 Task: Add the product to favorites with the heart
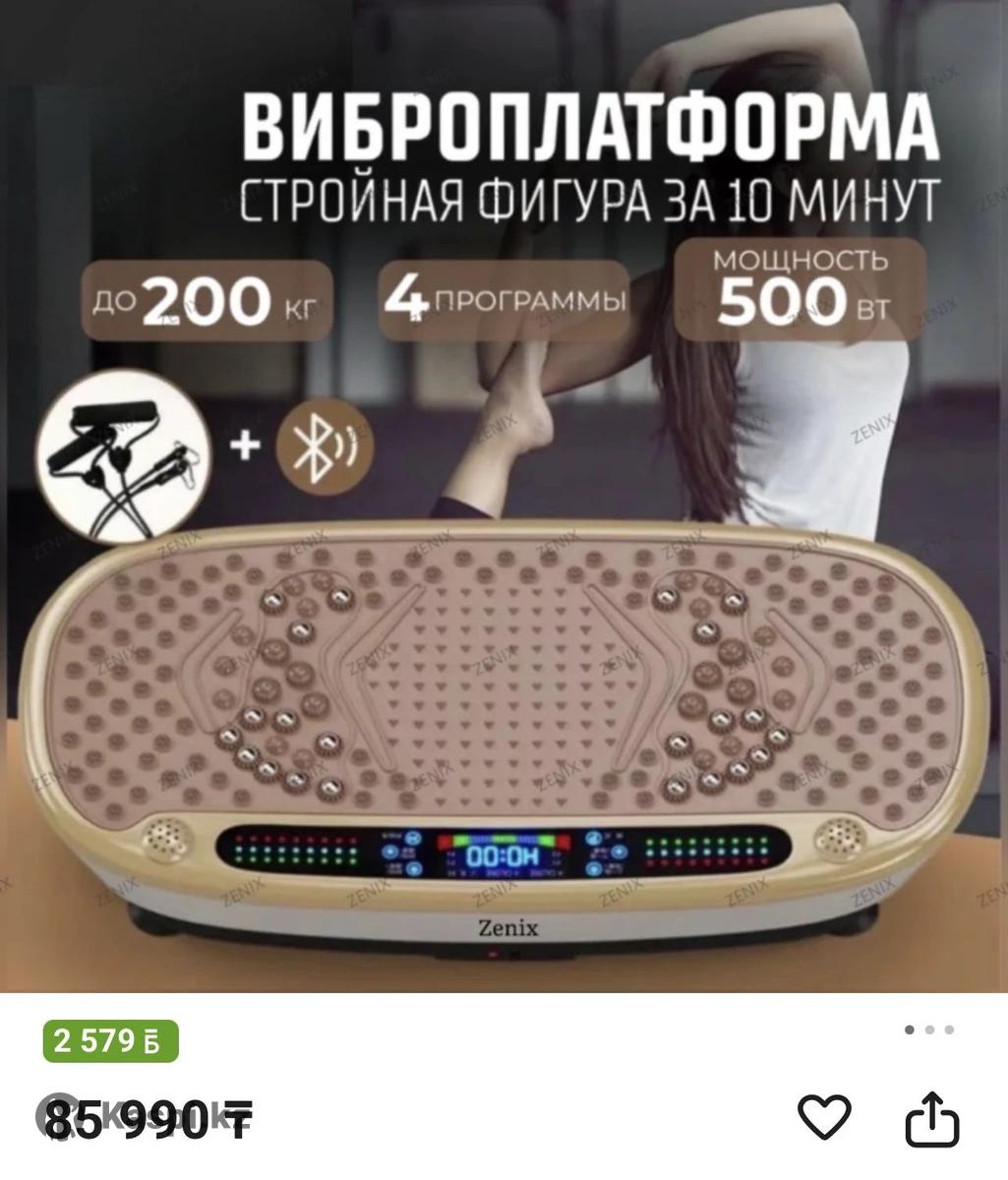823,1118
